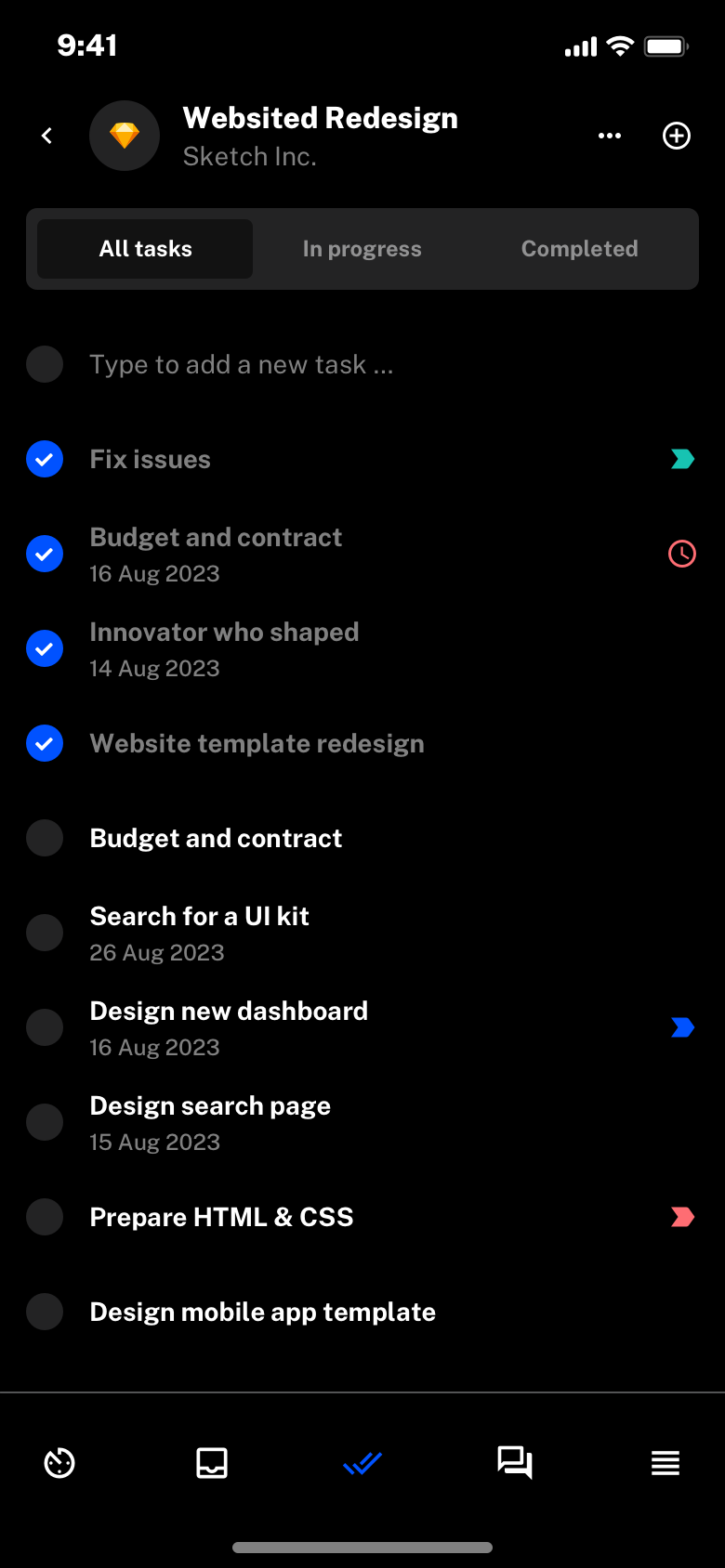Select the inbox icon in bottom bar

pos(211,1462)
